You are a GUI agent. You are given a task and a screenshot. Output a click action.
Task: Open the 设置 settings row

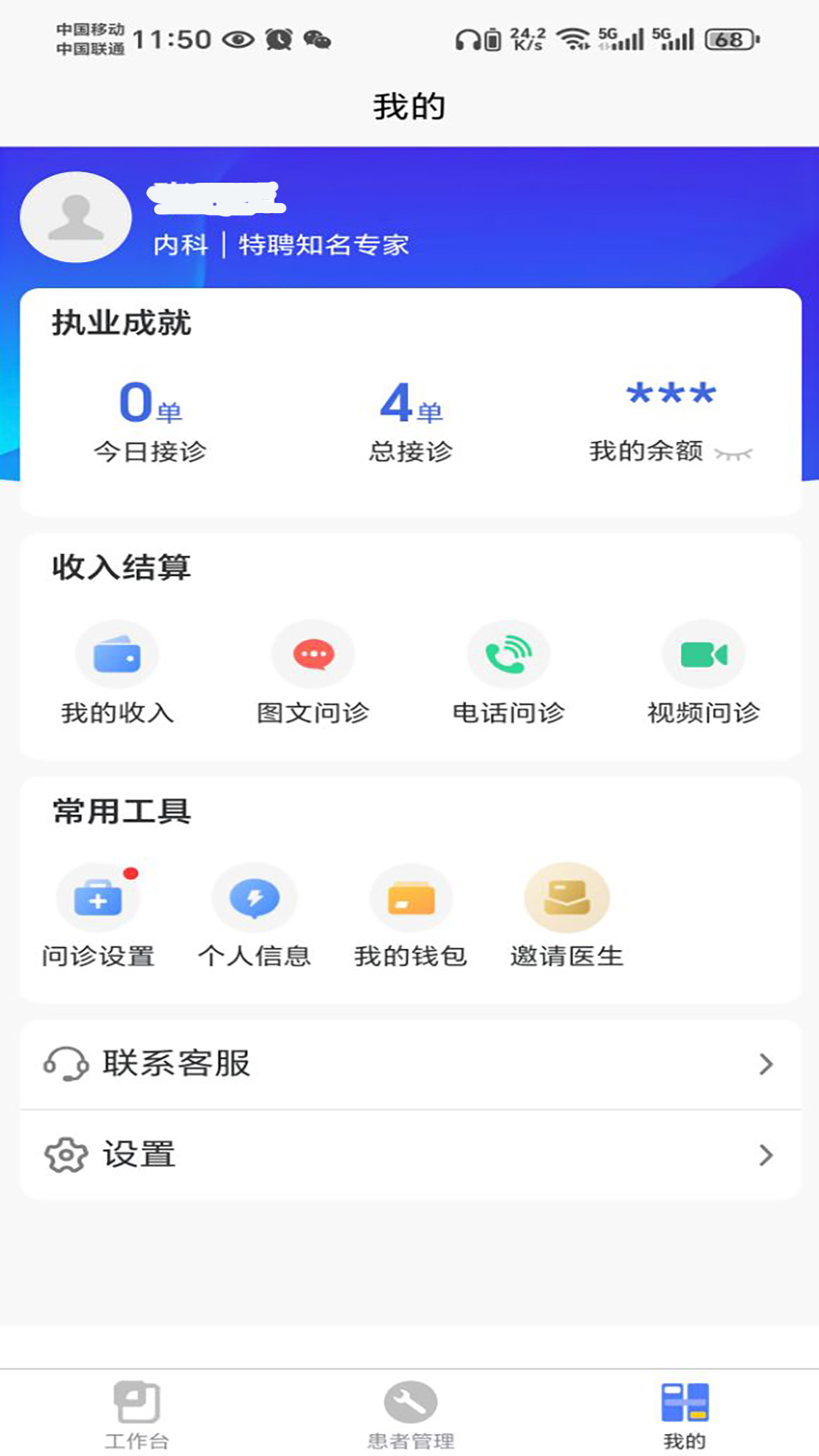tap(410, 1155)
